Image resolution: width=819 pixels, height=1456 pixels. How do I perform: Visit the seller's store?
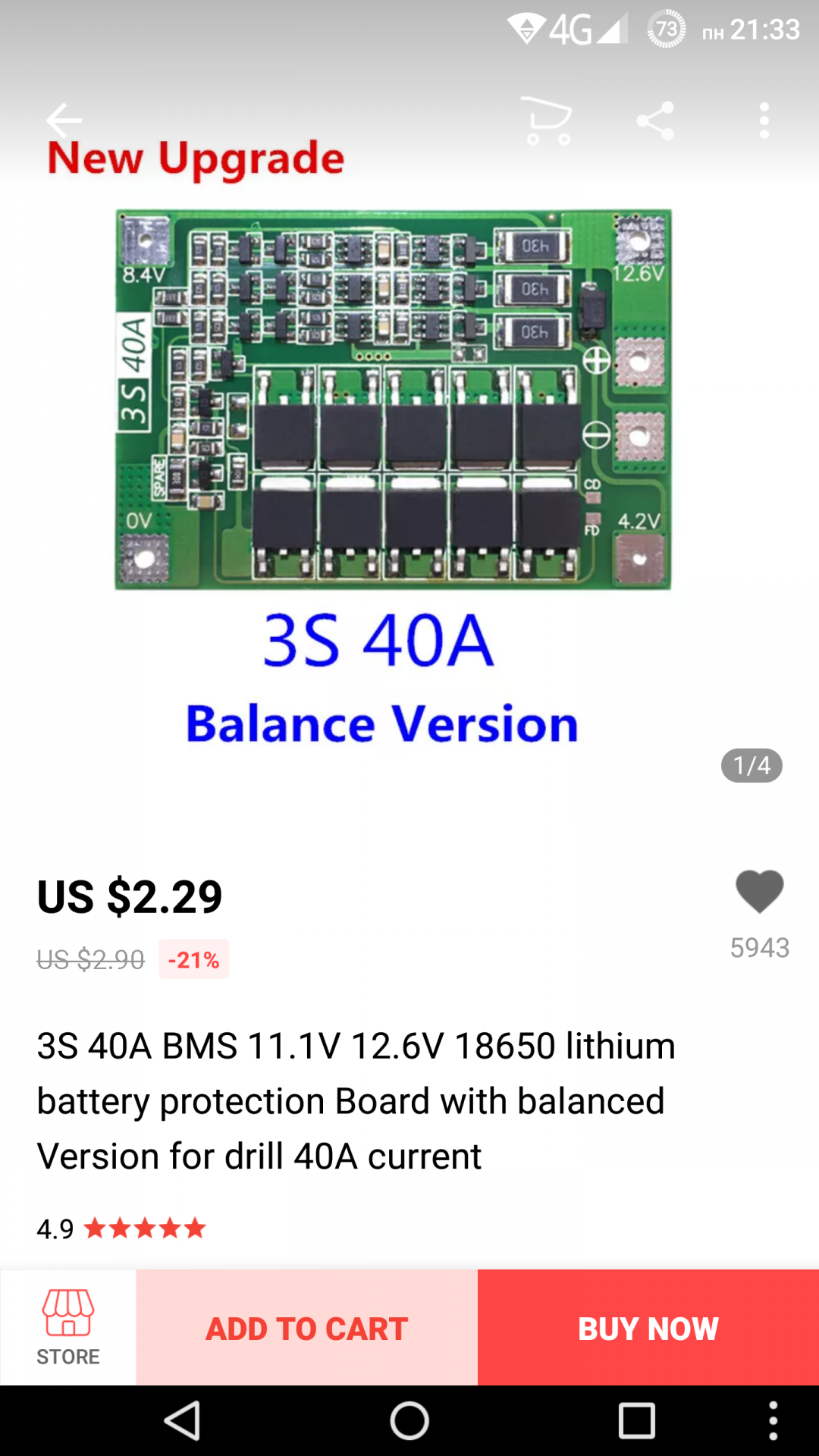click(x=68, y=1327)
